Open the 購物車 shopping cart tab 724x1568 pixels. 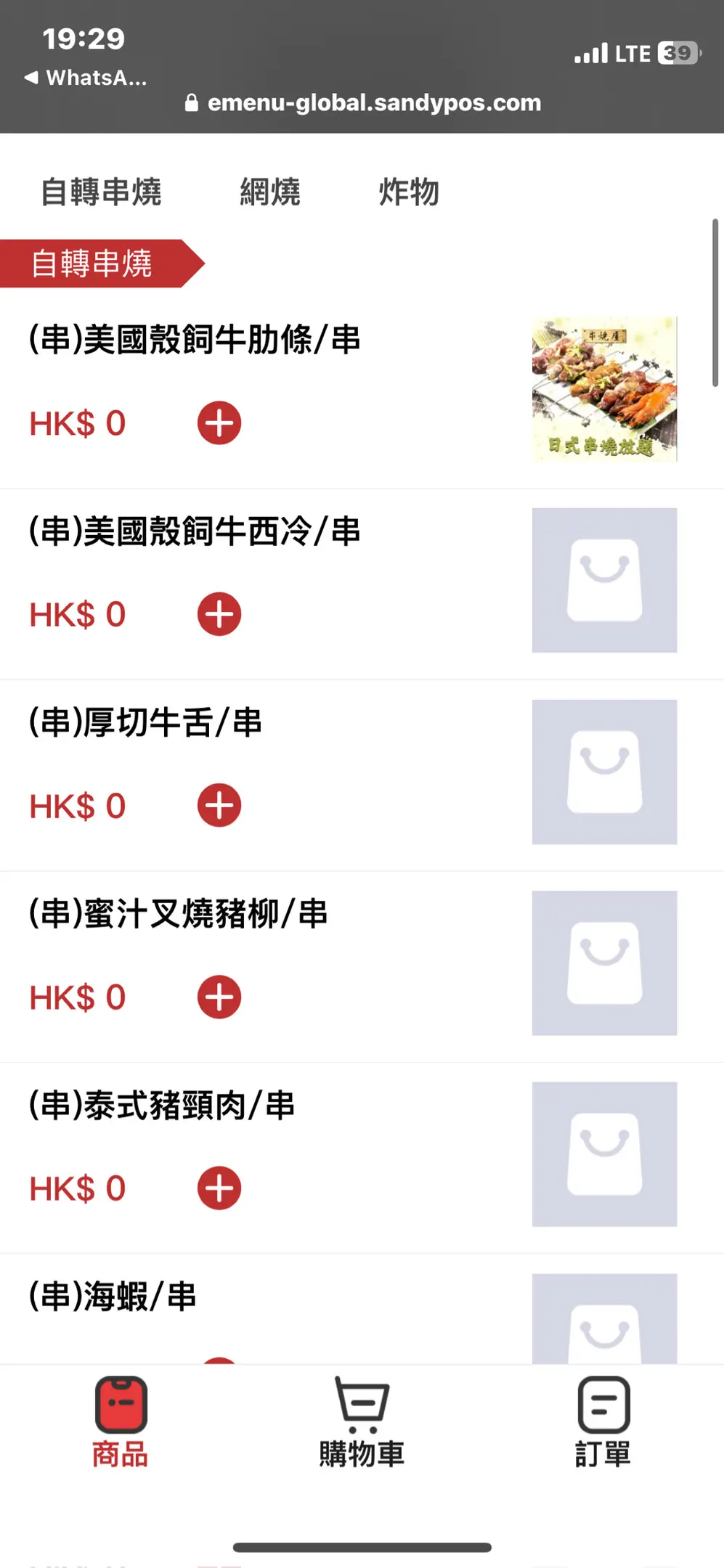362,1423
